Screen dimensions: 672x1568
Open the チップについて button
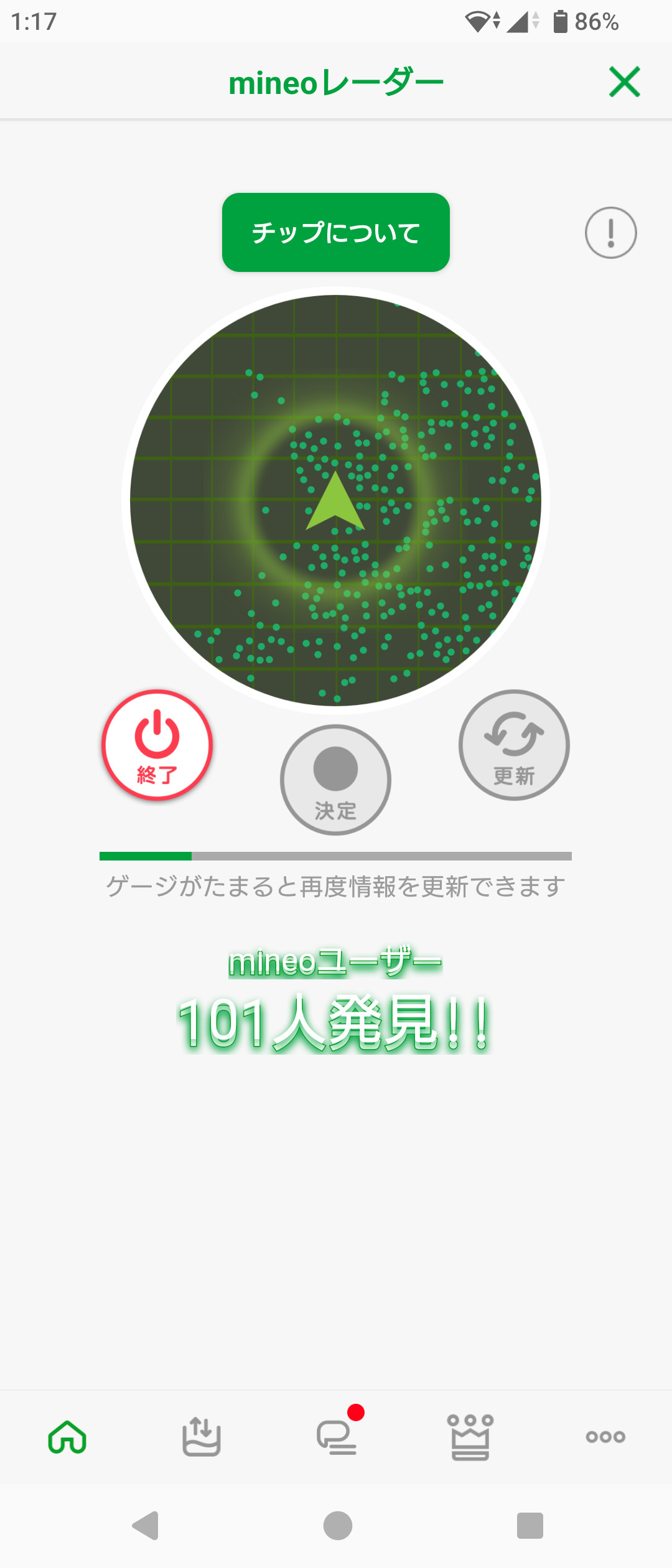[336, 232]
